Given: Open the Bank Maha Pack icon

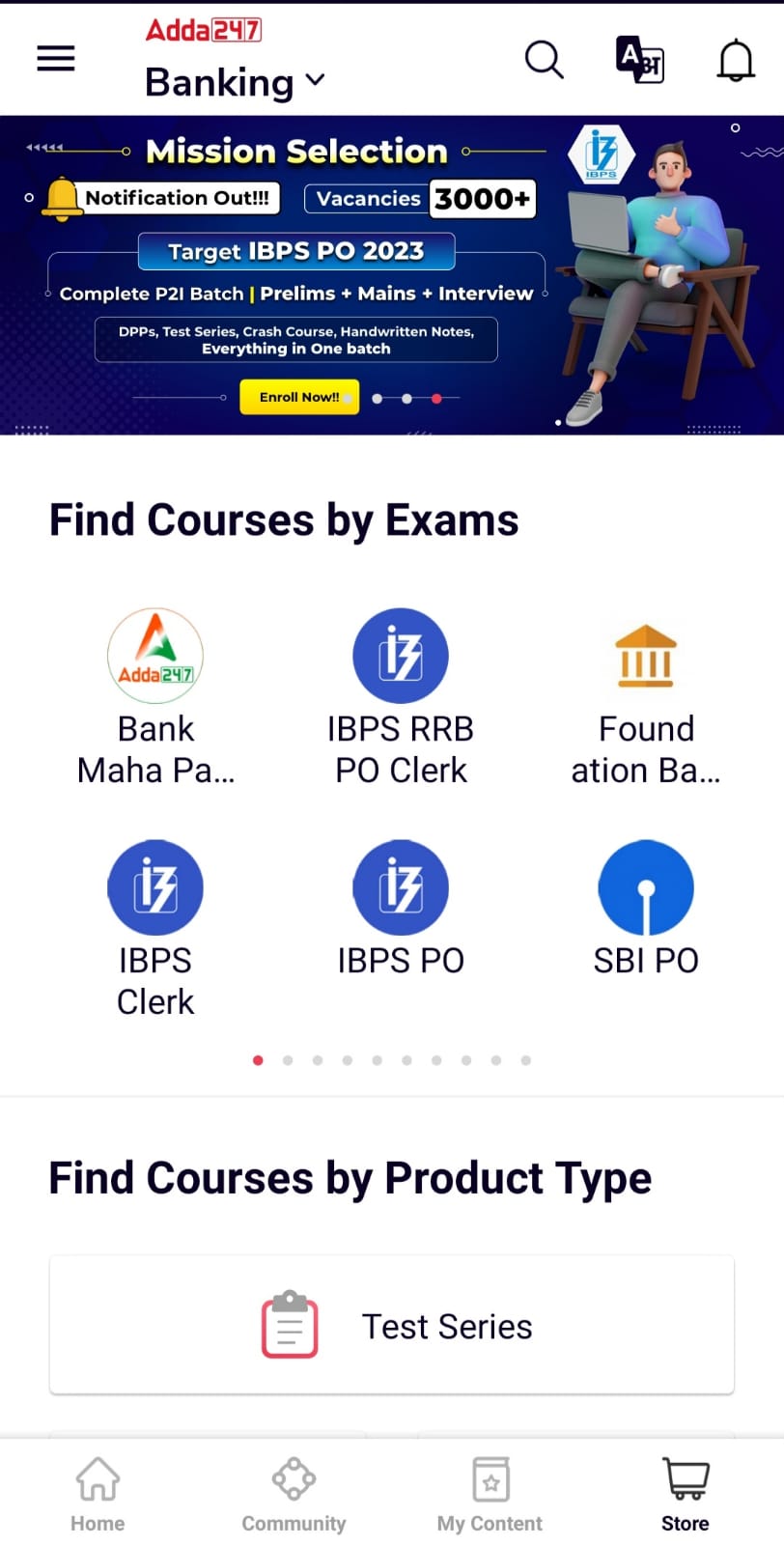Looking at the screenshot, I should (x=155, y=655).
